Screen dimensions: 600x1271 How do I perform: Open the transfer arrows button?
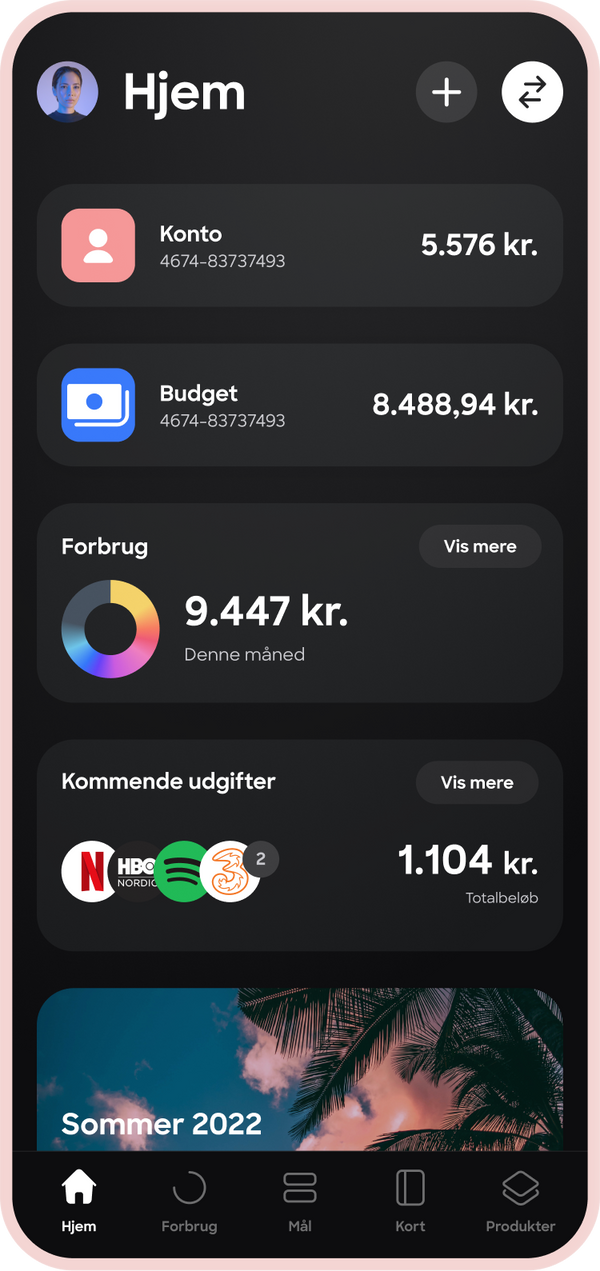(x=532, y=92)
